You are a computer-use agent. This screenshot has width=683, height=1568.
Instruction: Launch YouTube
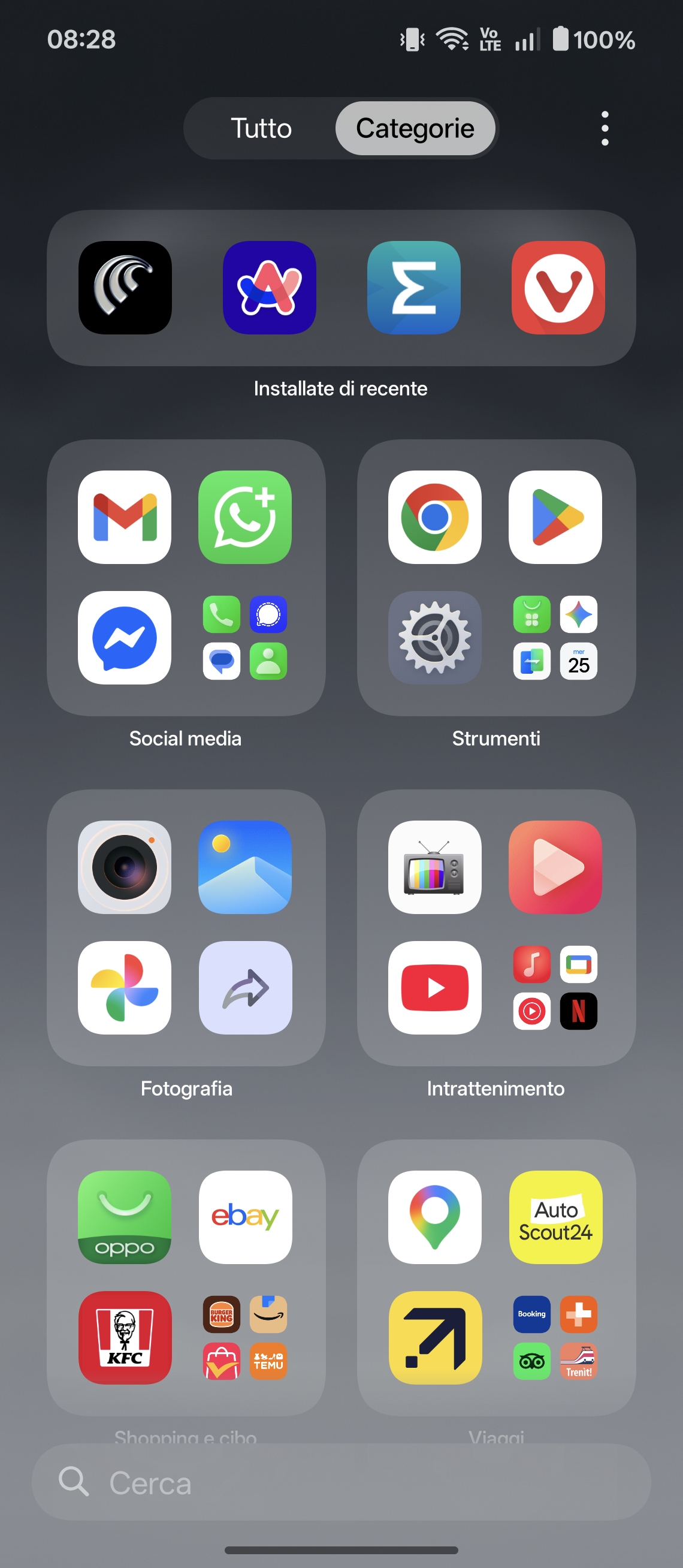tap(434, 987)
